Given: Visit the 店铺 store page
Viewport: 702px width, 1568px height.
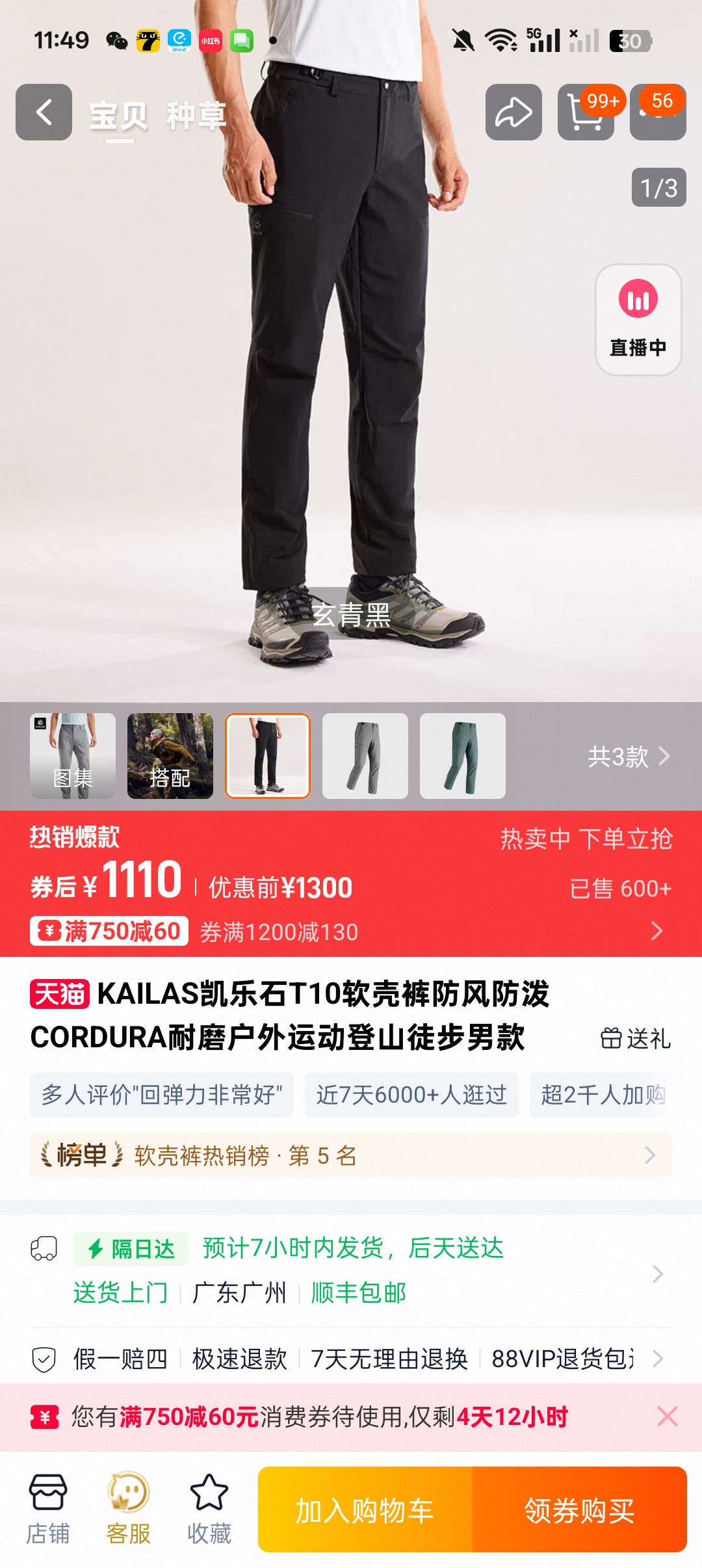Looking at the screenshot, I should [48, 1509].
